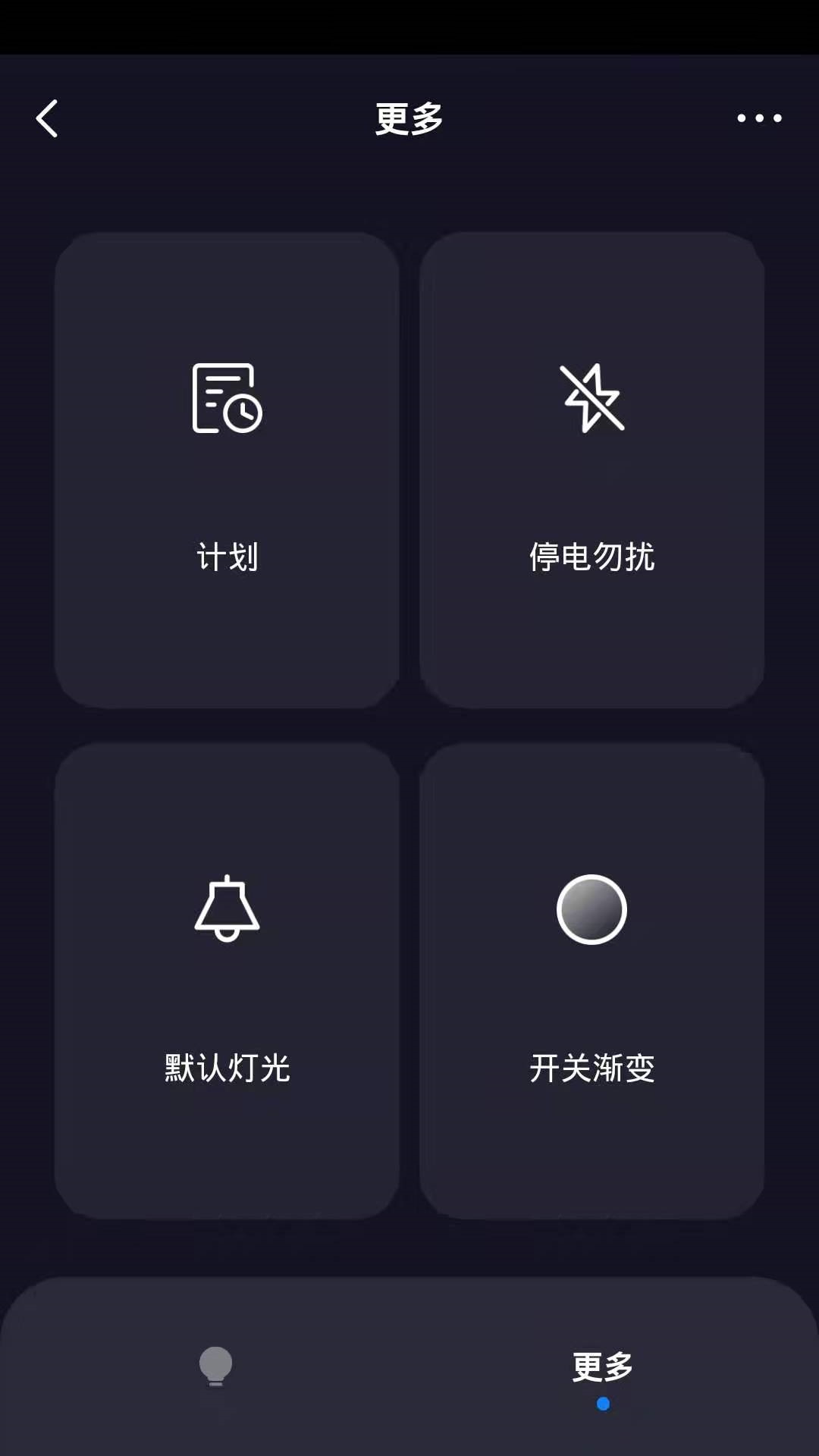Switch to the 更多 tab
819x1456 pixels.
[x=601, y=1365]
